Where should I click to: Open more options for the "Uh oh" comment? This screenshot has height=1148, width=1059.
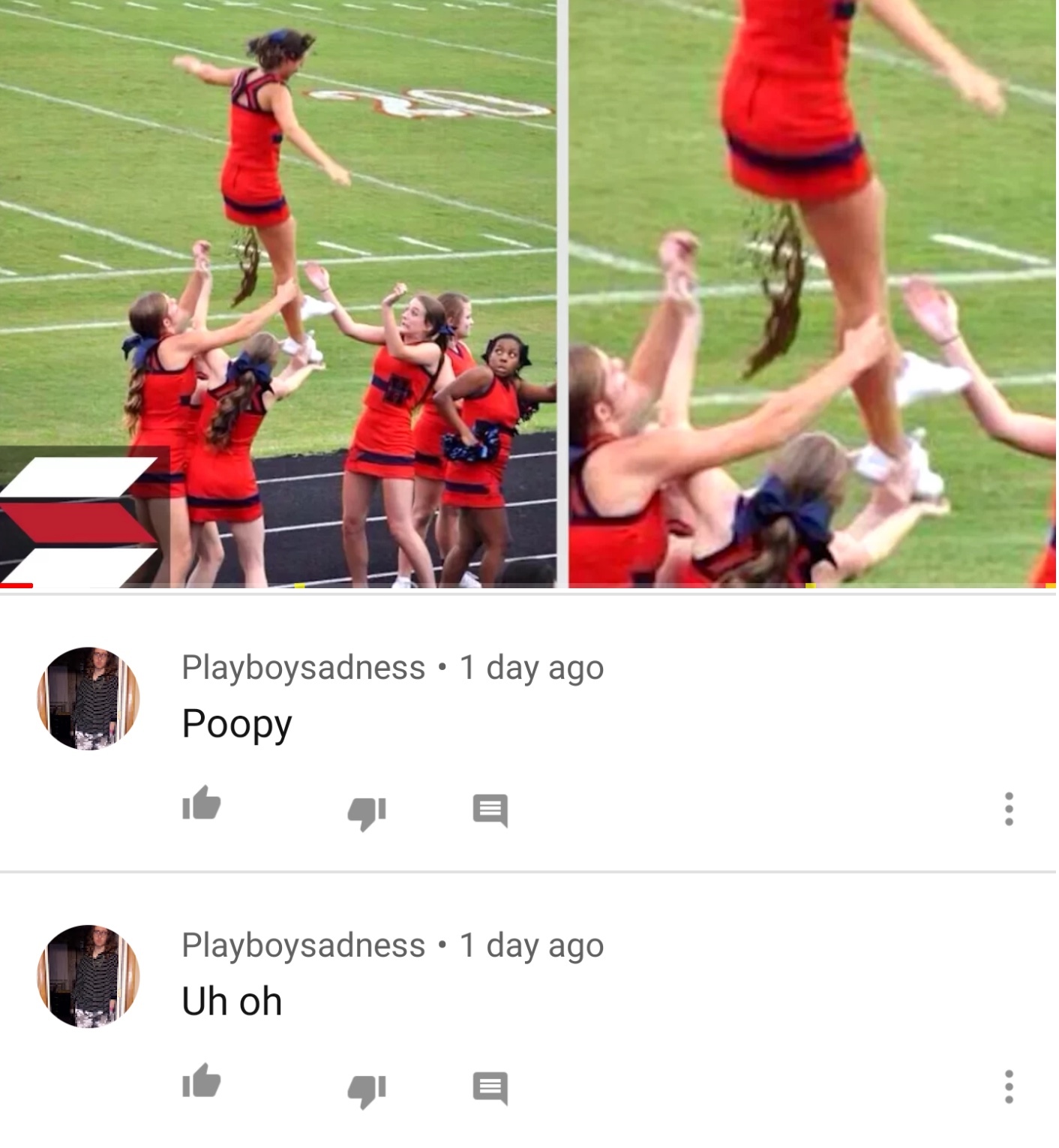(x=1009, y=1086)
